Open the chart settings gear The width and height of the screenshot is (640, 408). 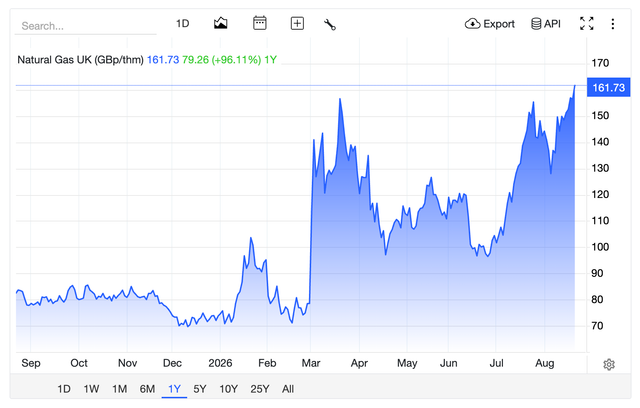click(x=609, y=364)
